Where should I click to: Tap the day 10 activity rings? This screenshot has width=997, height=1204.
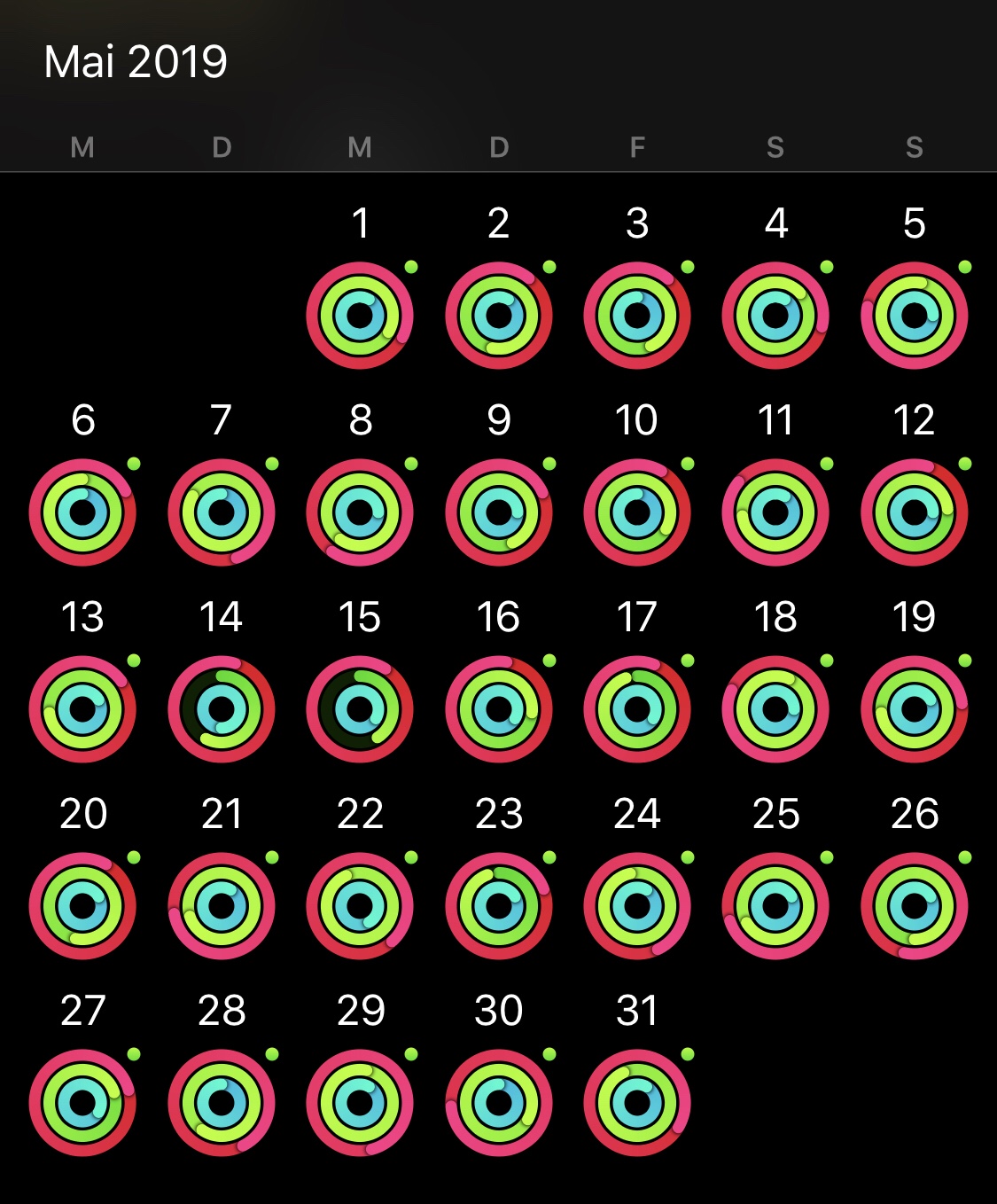[637, 512]
